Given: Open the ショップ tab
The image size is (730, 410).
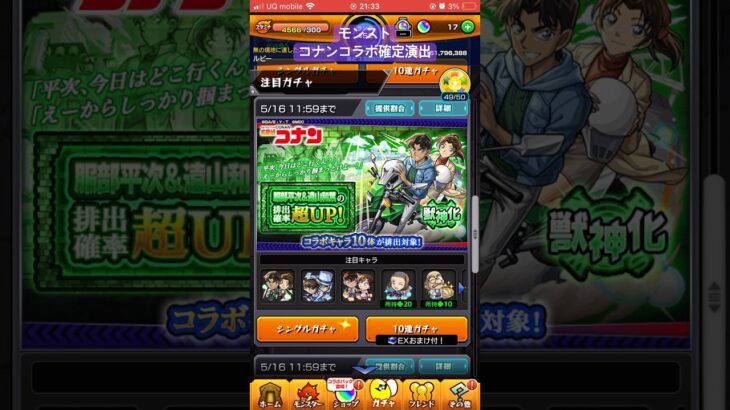Looking at the screenshot, I should (x=343, y=394).
